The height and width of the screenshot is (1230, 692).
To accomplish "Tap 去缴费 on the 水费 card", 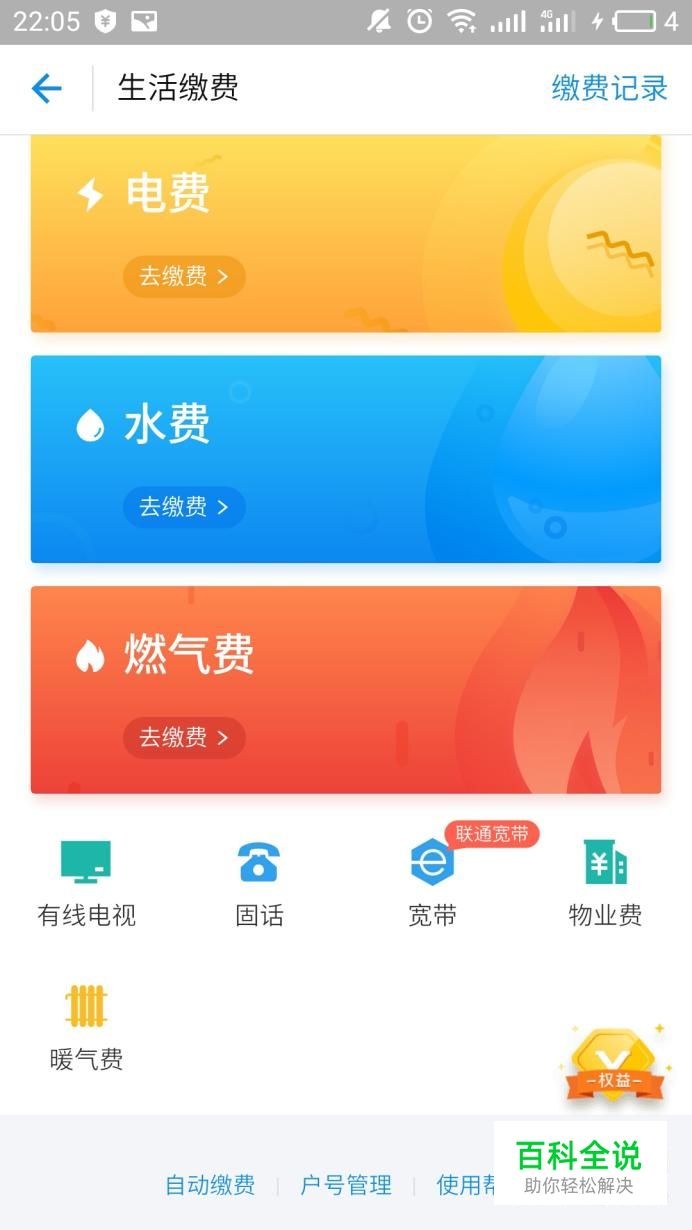I will (x=184, y=507).
